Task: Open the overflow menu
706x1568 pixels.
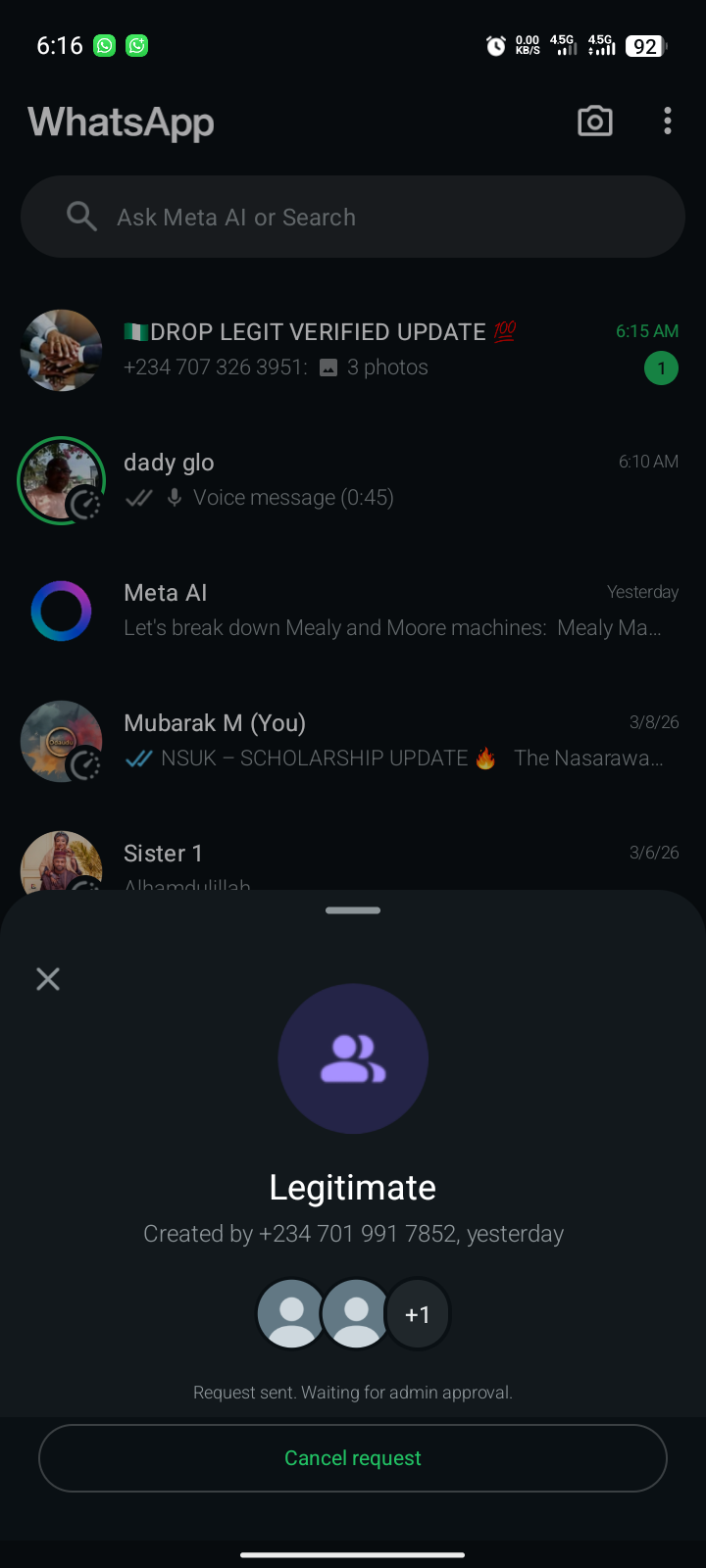Action: pos(668,122)
